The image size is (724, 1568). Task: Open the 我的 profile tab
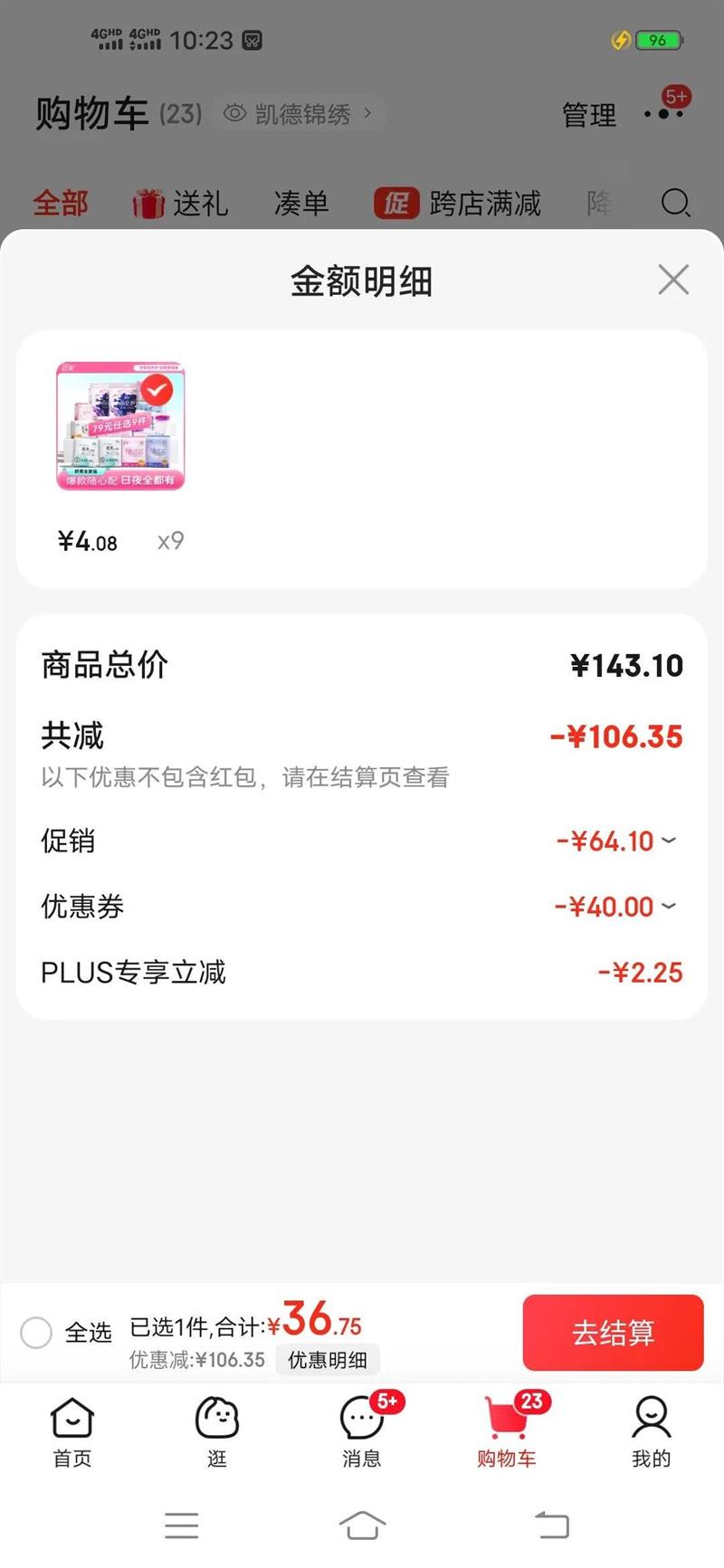point(651,1430)
